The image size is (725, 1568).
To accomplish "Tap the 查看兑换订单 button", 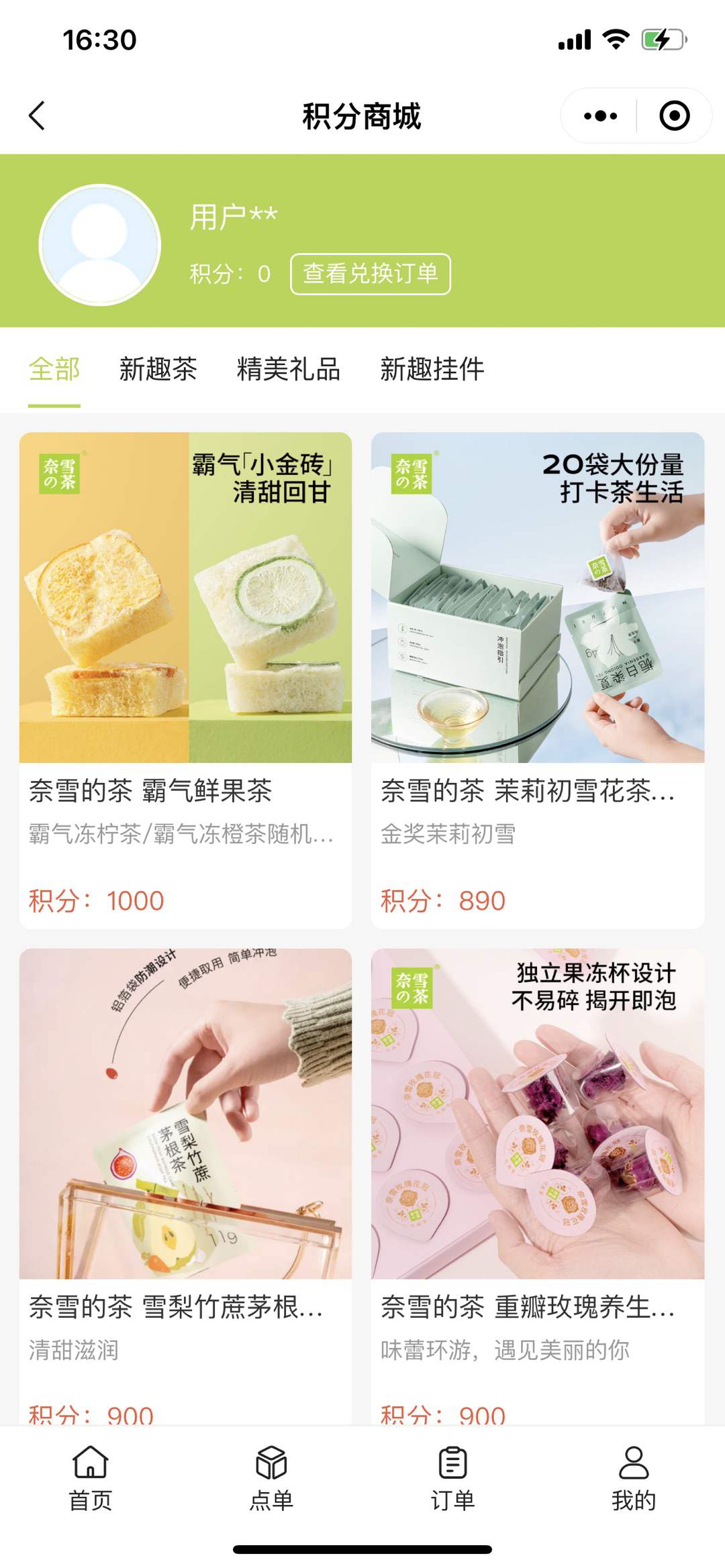I will 370,274.
